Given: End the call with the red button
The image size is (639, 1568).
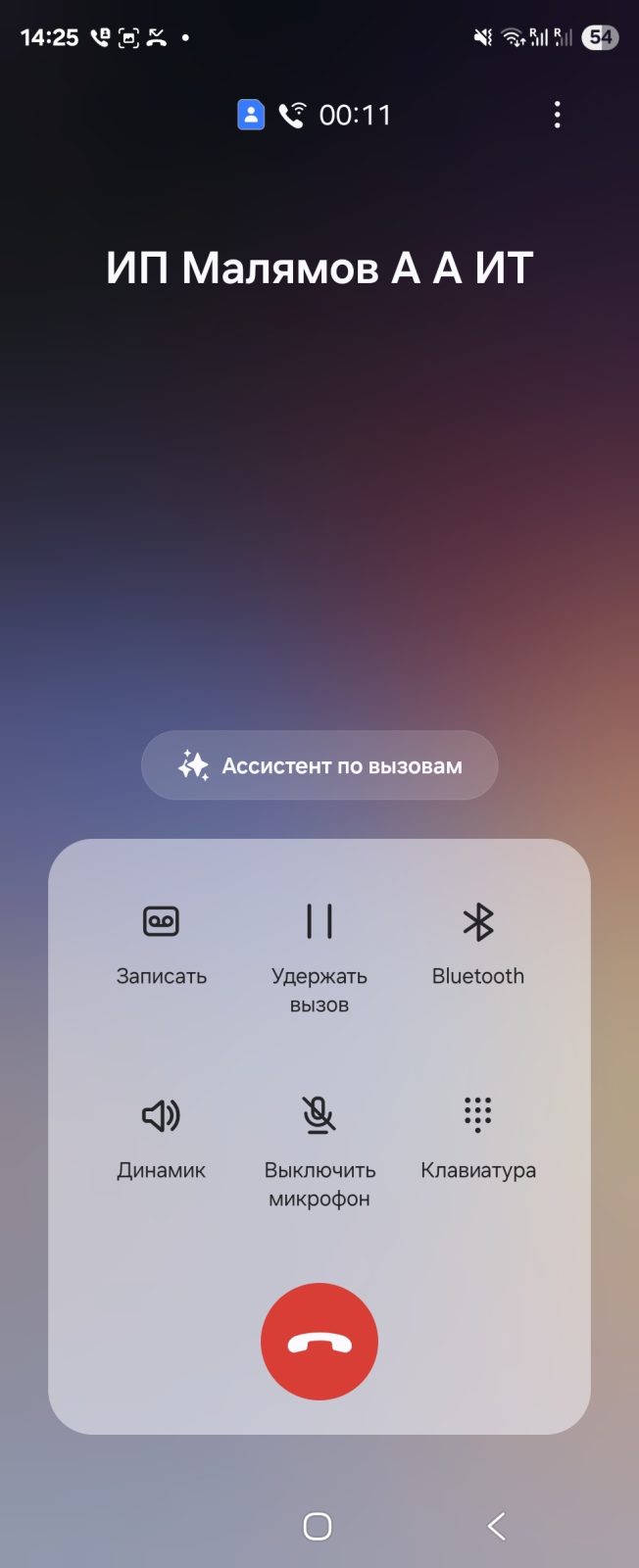Looking at the screenshot, I should click(319, 1342).
